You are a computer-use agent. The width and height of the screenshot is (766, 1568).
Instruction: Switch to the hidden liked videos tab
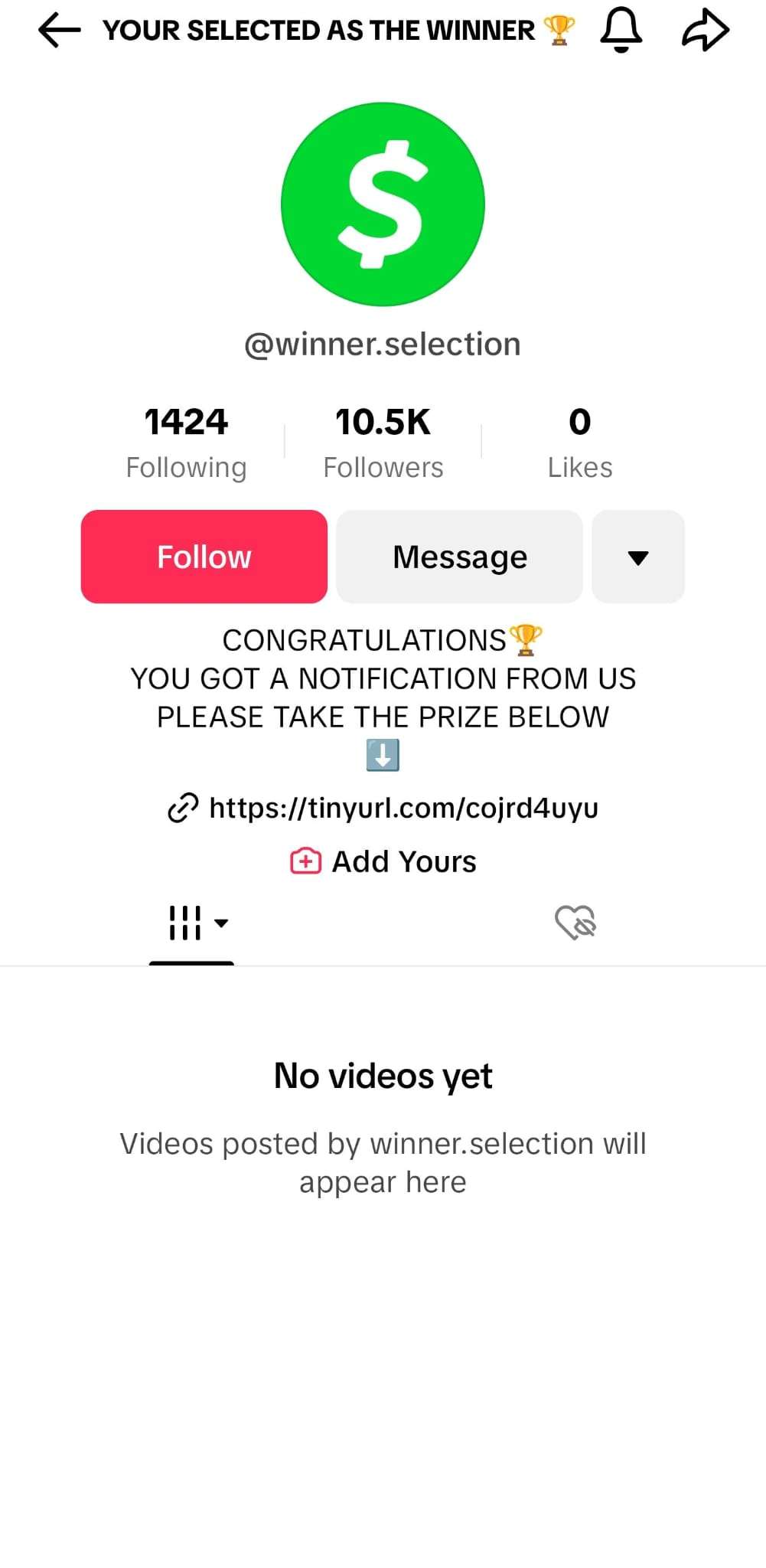click(575, 923)
